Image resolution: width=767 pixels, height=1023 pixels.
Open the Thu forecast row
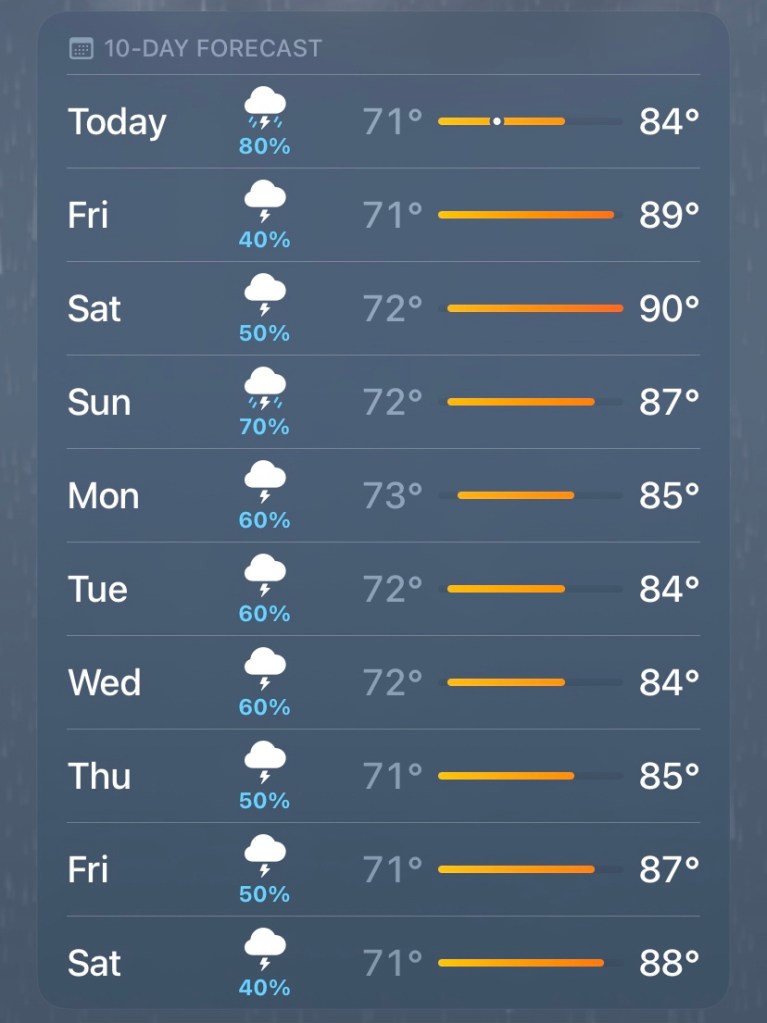(x=383, y=776)
